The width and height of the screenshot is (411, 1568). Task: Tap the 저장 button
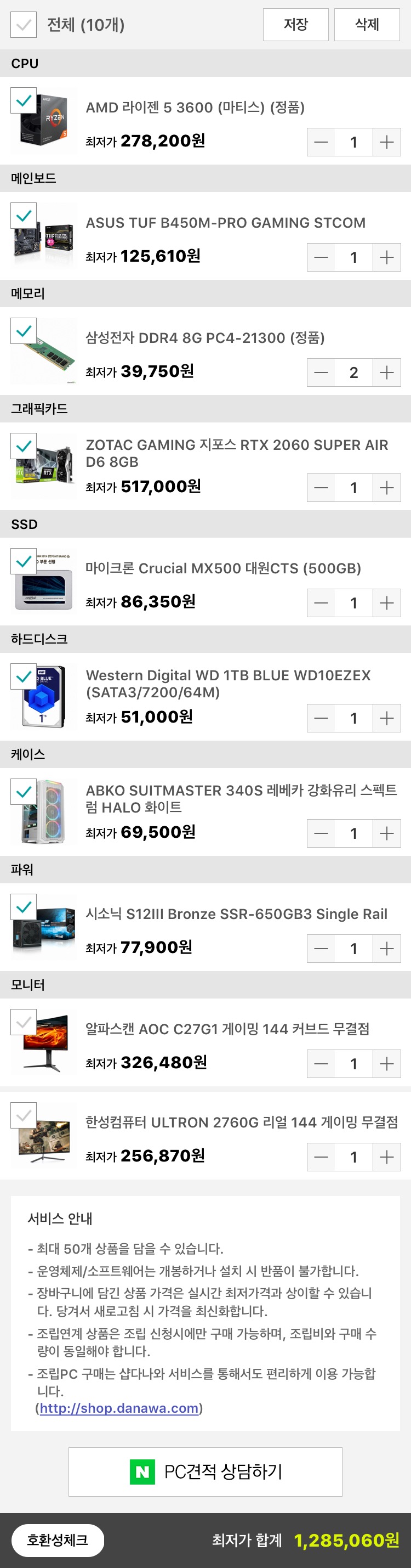point(295,24)
